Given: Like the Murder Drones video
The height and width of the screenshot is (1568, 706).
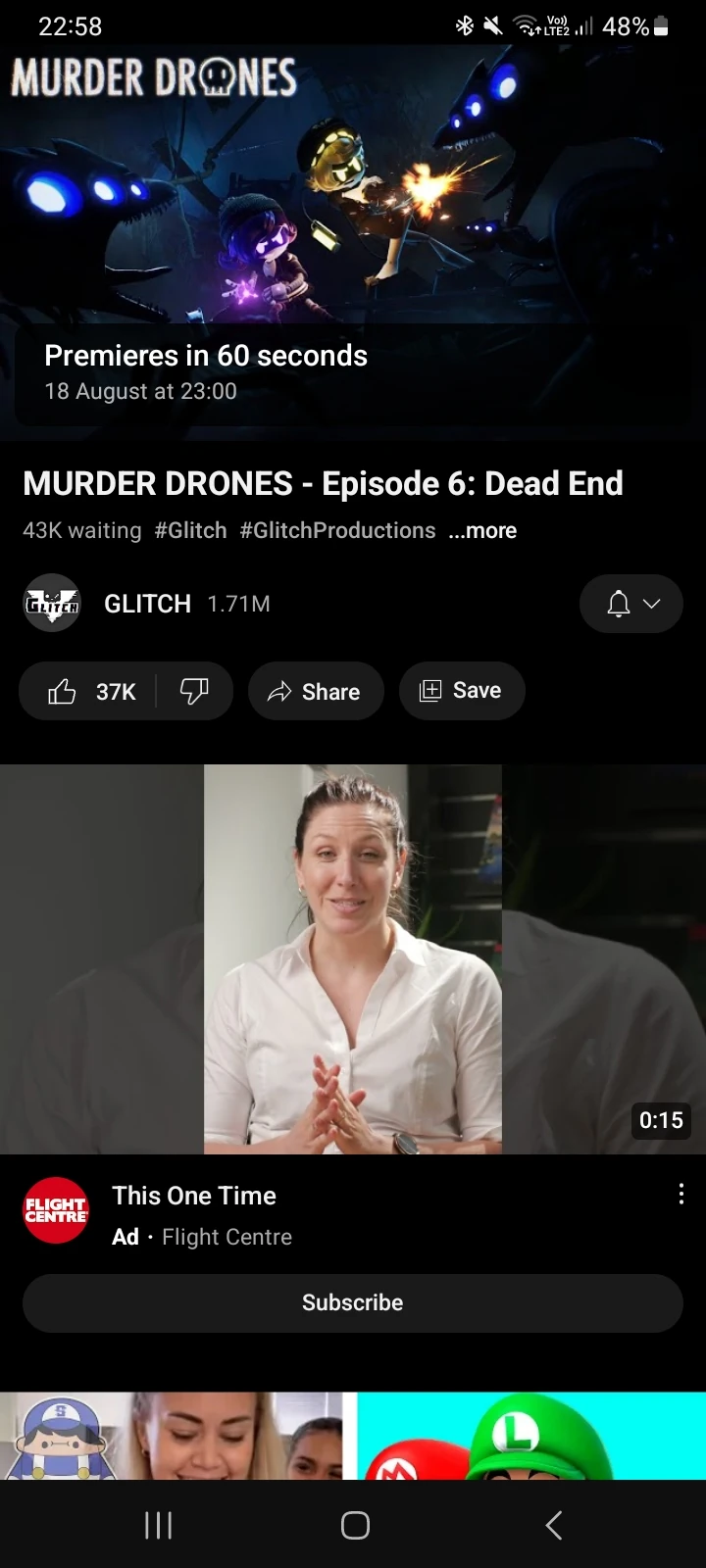Looking at the screenshot, I should (91, 692).
